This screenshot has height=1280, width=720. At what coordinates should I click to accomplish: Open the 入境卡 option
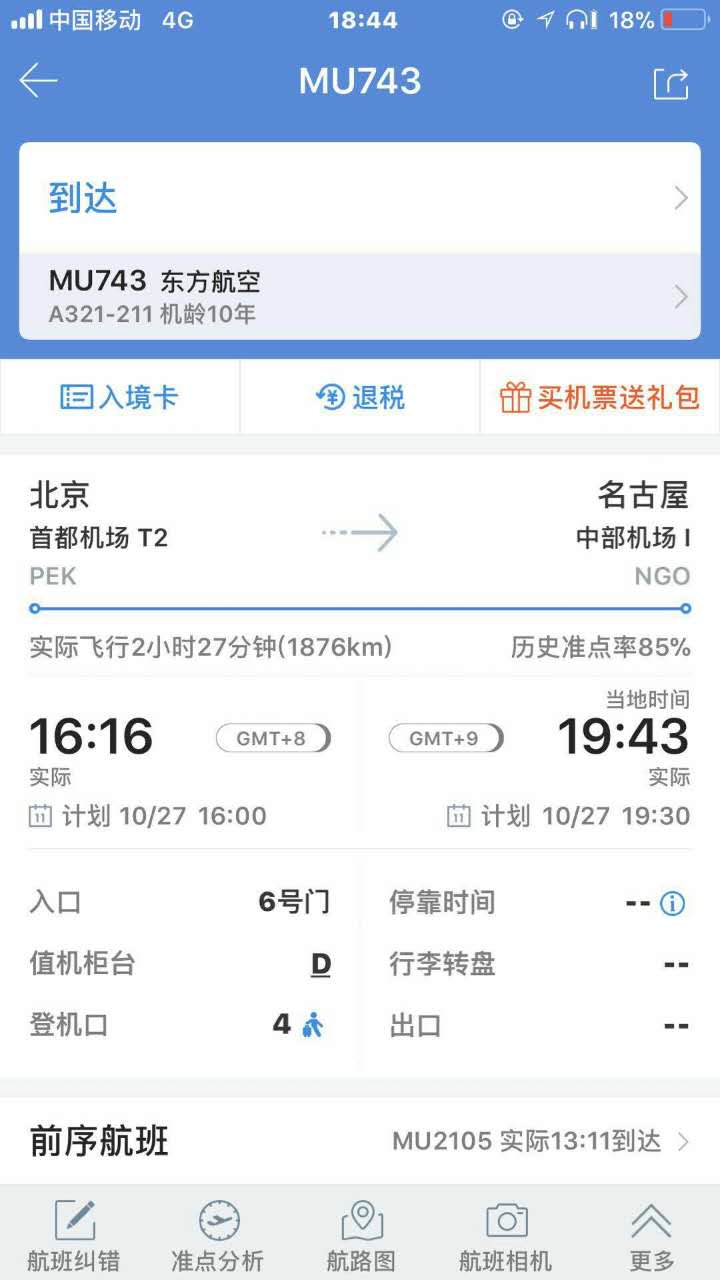coord(120,397)
